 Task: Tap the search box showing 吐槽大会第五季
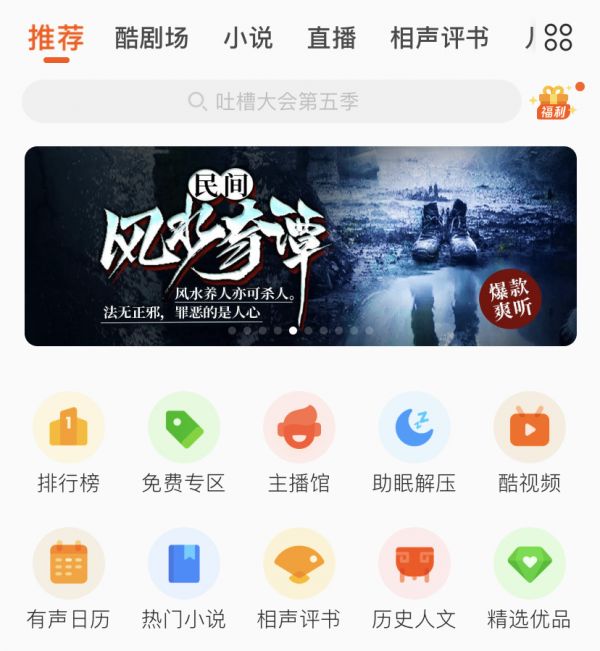pyautogui.click(x=272, y=101)
